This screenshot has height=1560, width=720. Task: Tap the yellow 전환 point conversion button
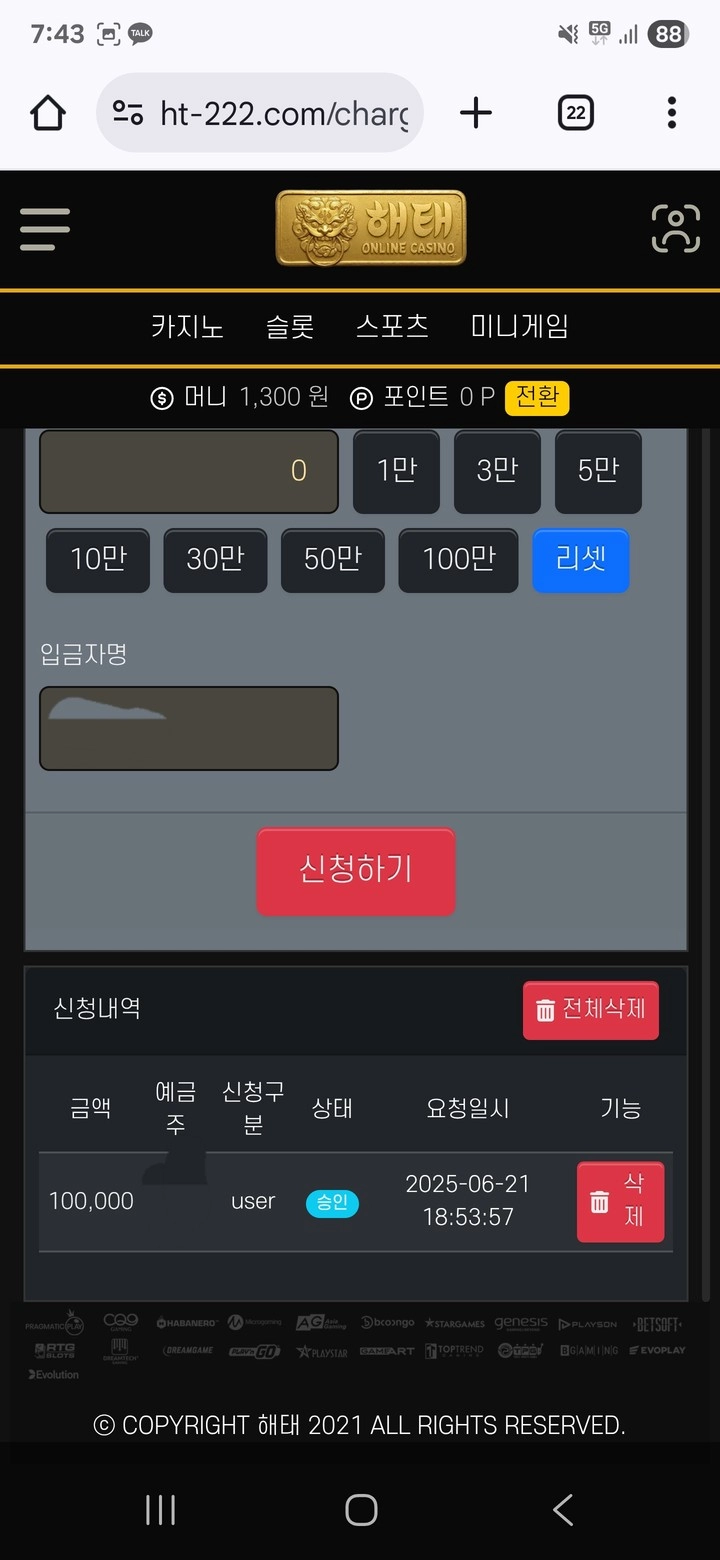coord(537,397)
